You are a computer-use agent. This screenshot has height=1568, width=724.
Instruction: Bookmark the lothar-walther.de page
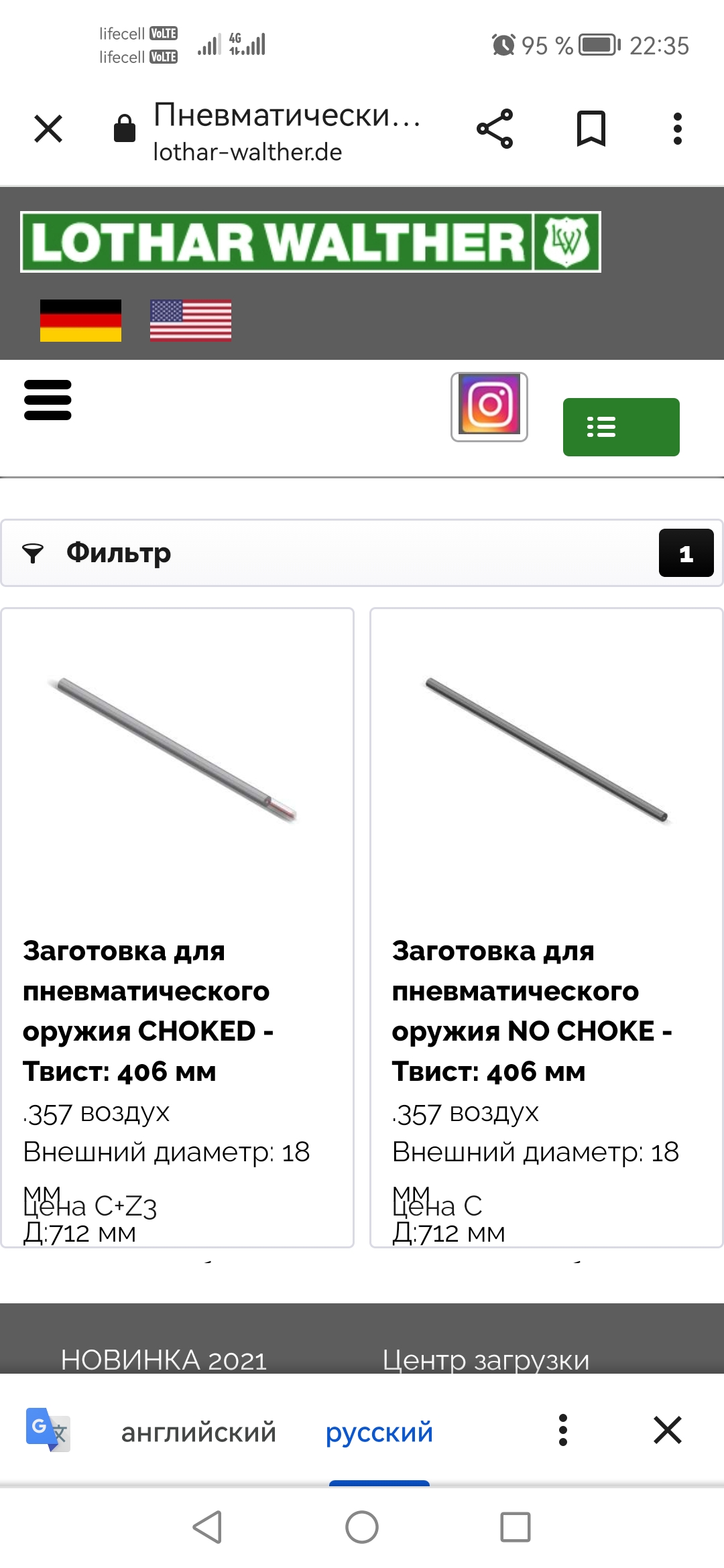click(x=591, y=129)
